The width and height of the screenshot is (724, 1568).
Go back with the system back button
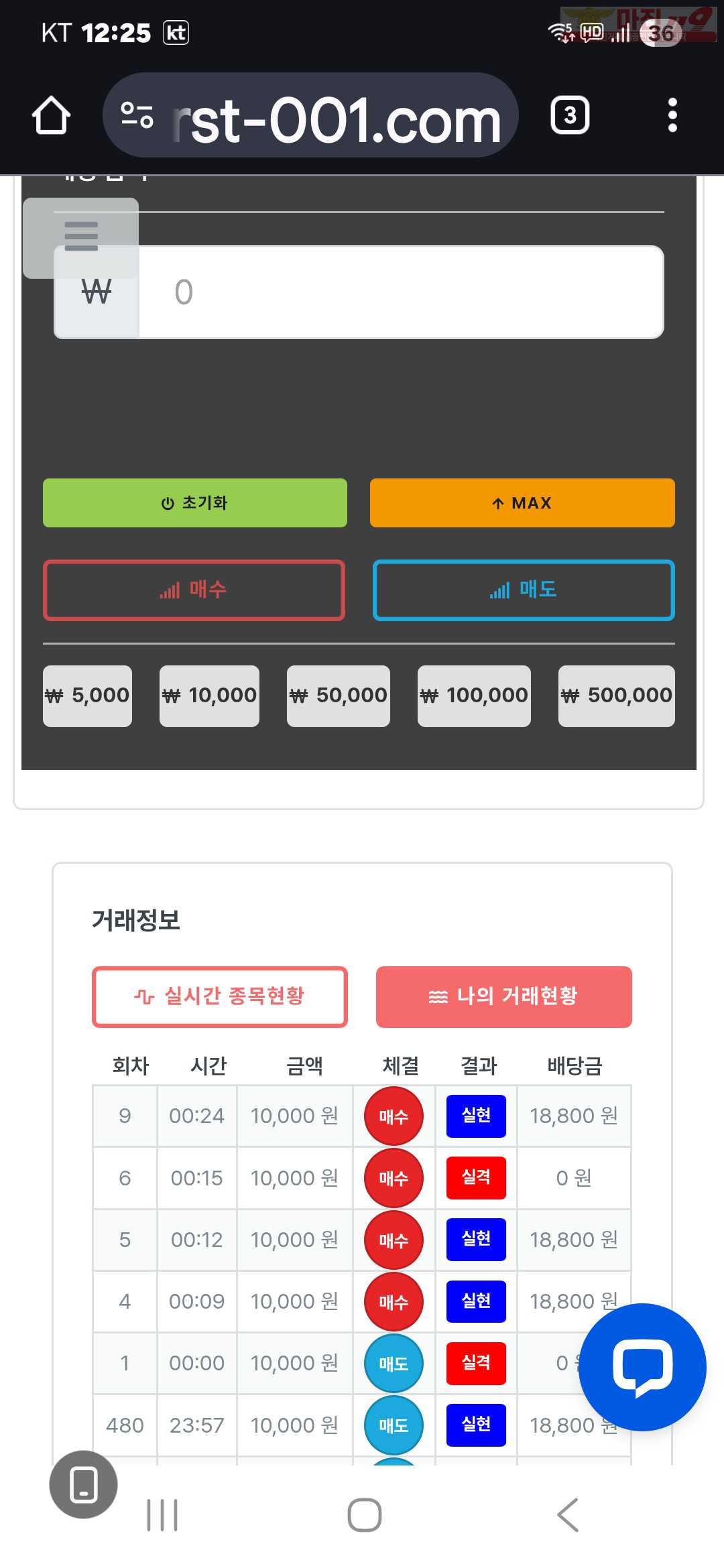coord(568,1515)
